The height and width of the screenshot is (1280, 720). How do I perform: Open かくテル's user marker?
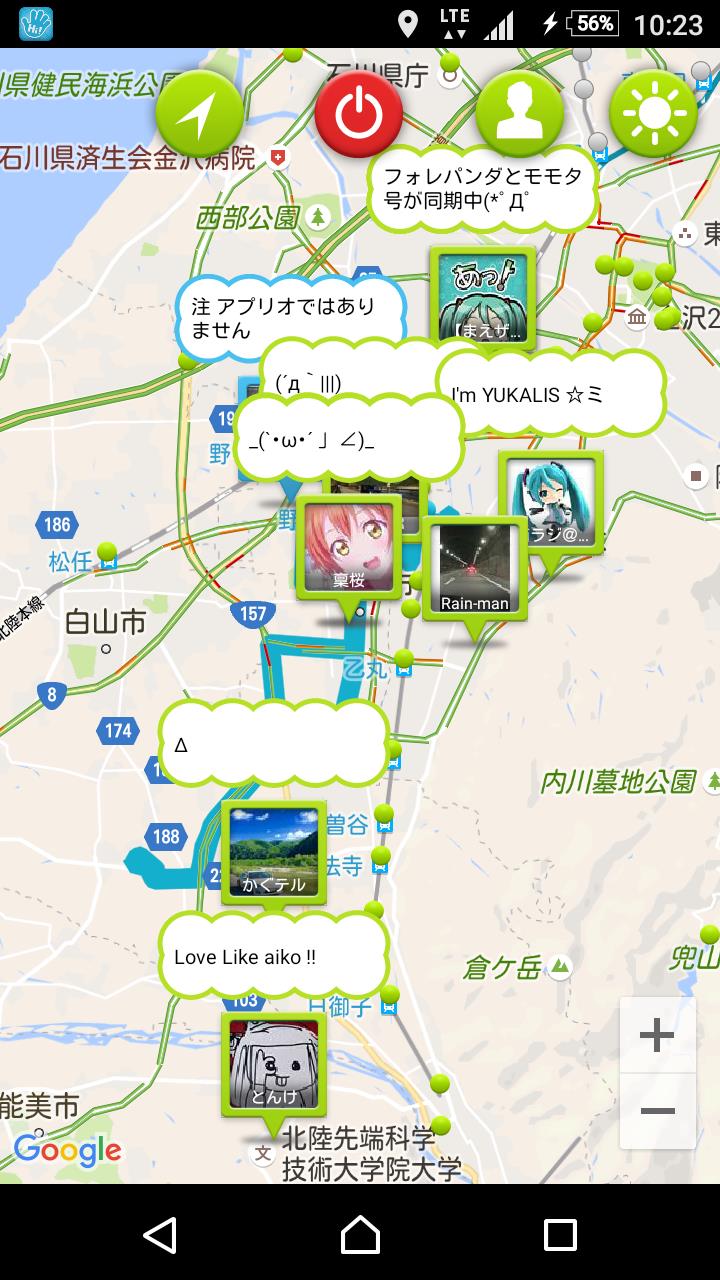274,853
